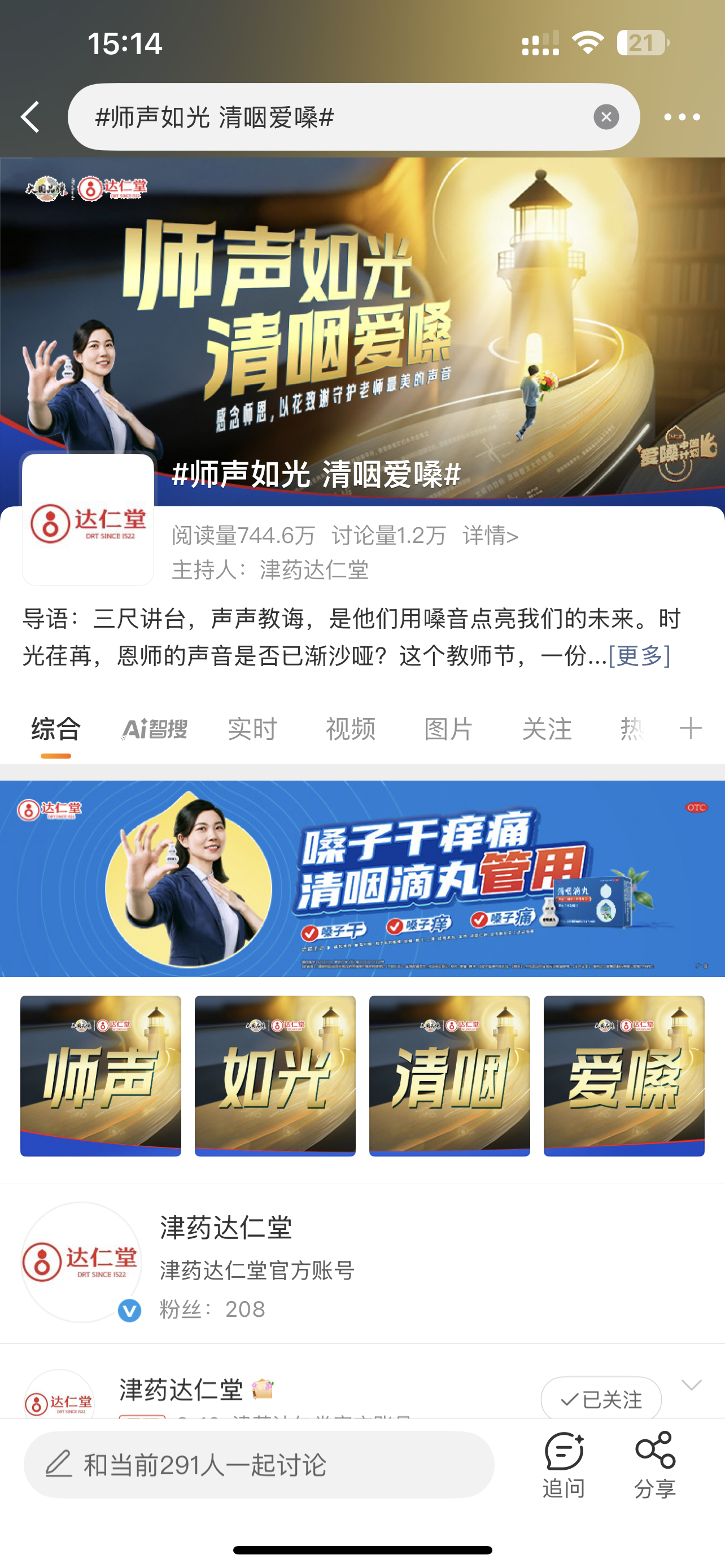725x1568 pixels.
Task: Switch to the 视频 tab
Action: click(351, 729)
